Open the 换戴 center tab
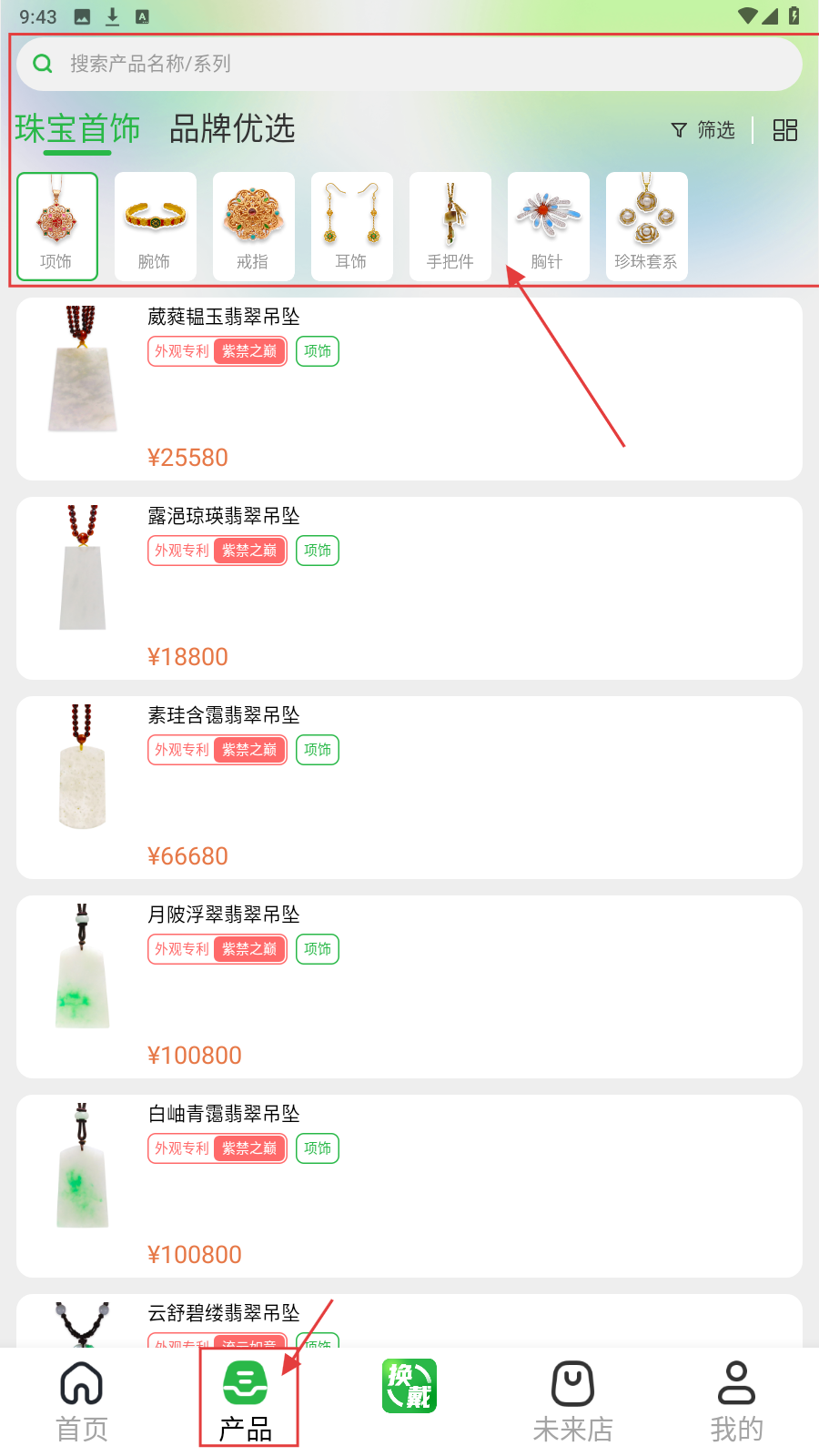Viewport: 819px width, 1456px height. tap(409, 1387)
